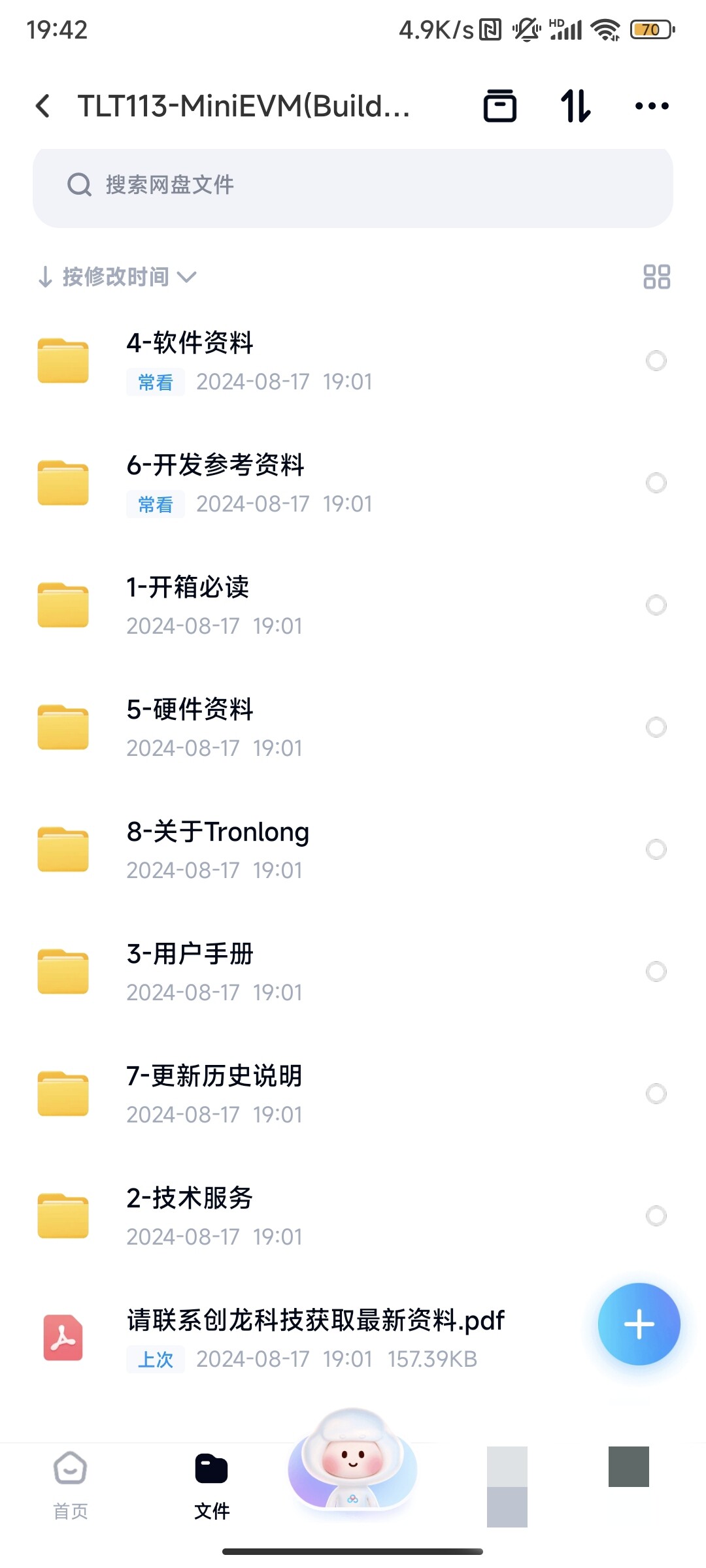Image resolution: width=706 pixels, height=1568 pixels.
Task: Select the 5-硬件资料 folder checkbox
Action: pos(656,727)
